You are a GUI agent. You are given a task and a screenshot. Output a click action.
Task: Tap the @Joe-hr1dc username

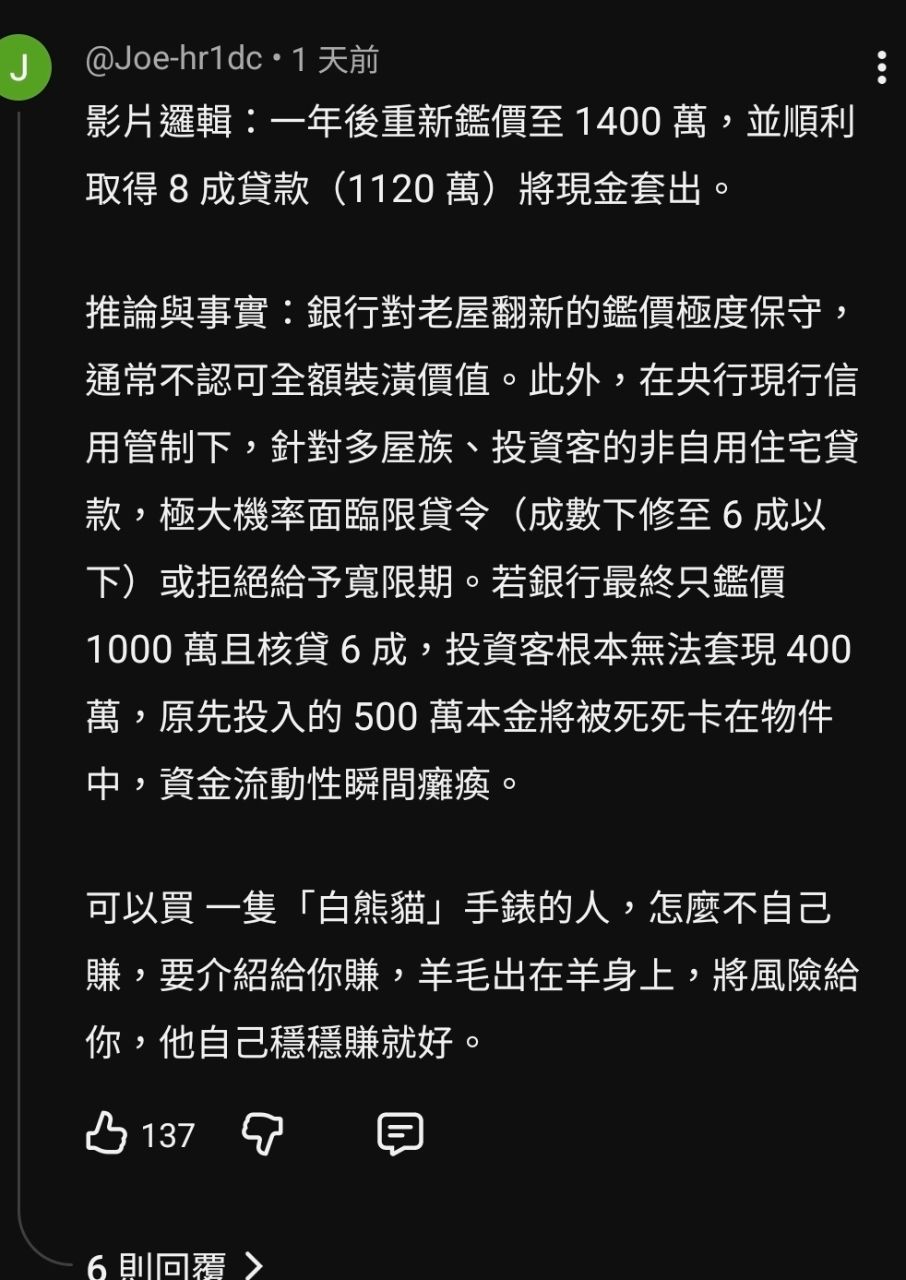click(173, 60)
